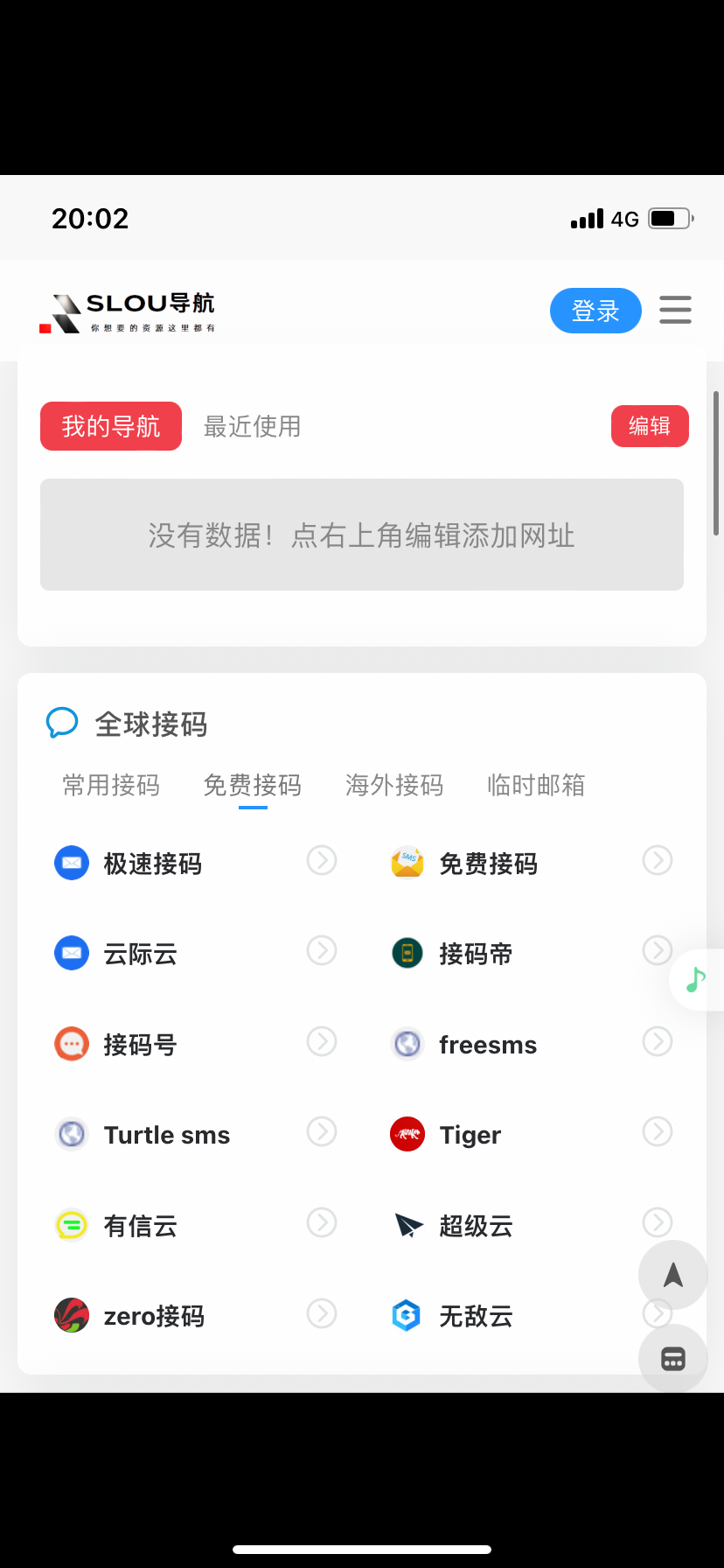The height and width of the screenshot is (1568, 724).
Task: Tap the red 编辑 button
Action: (x=650, y=426)
